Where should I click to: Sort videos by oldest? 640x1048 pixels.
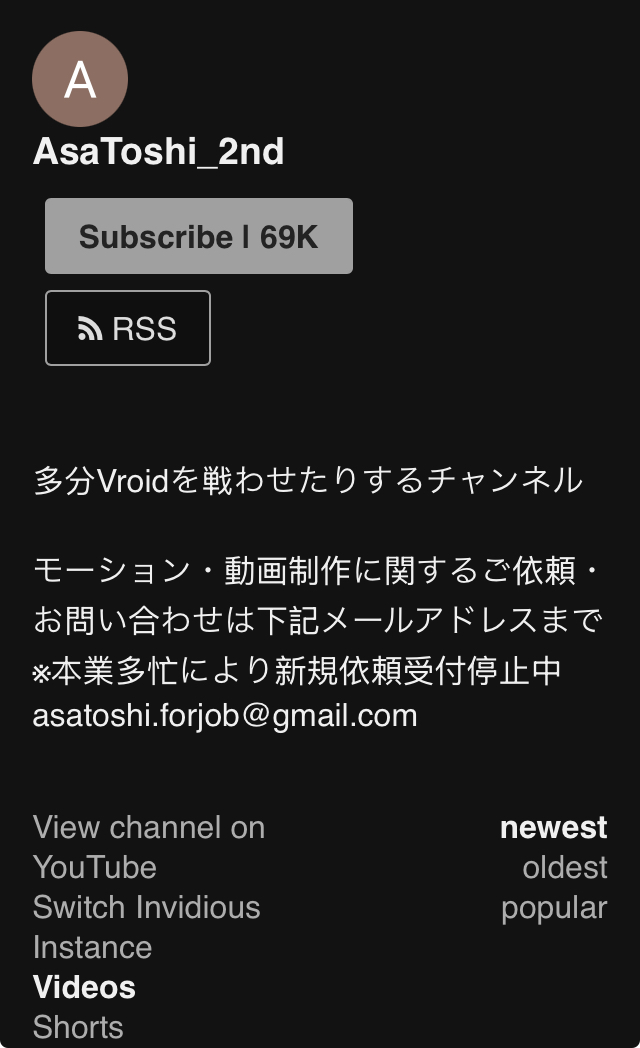[565, 868]
